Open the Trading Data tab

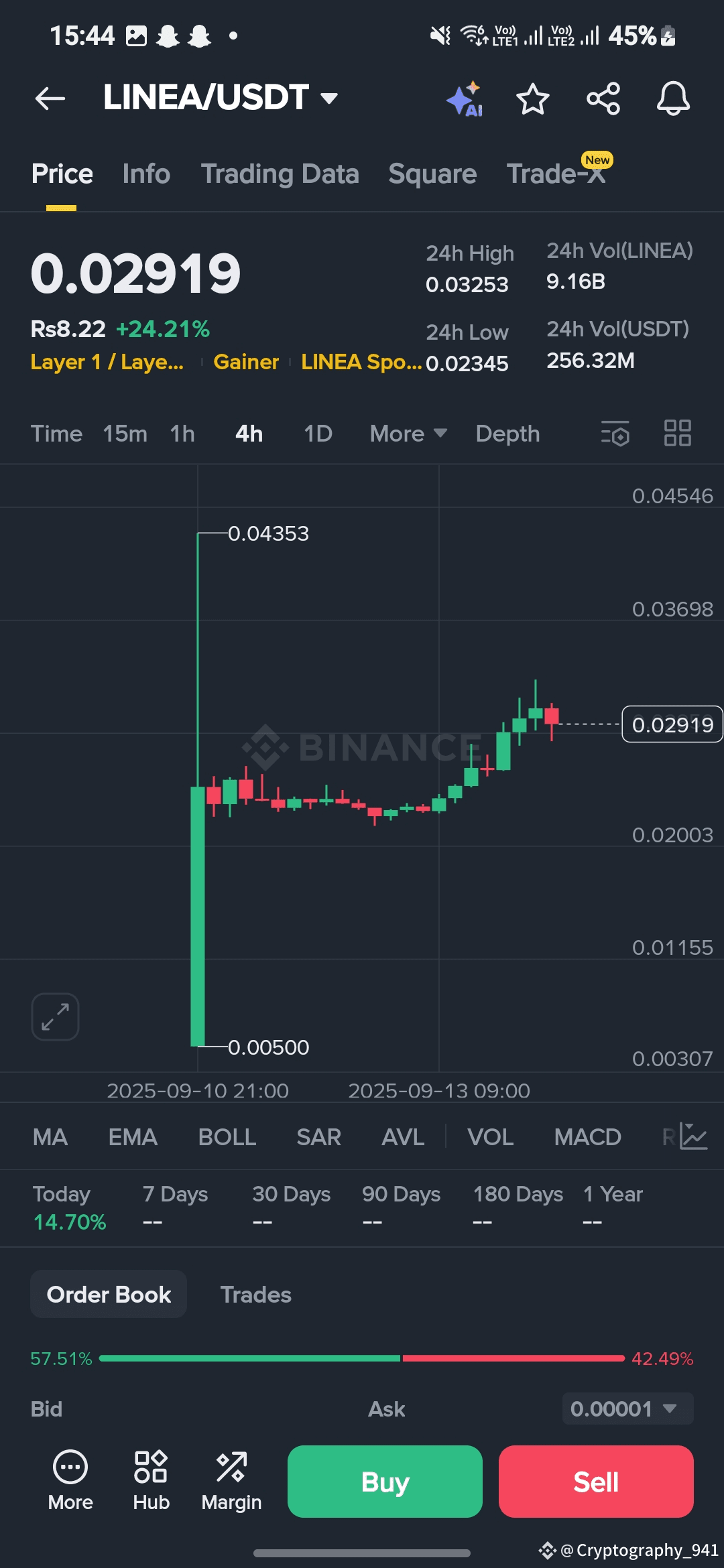(280, 174)
